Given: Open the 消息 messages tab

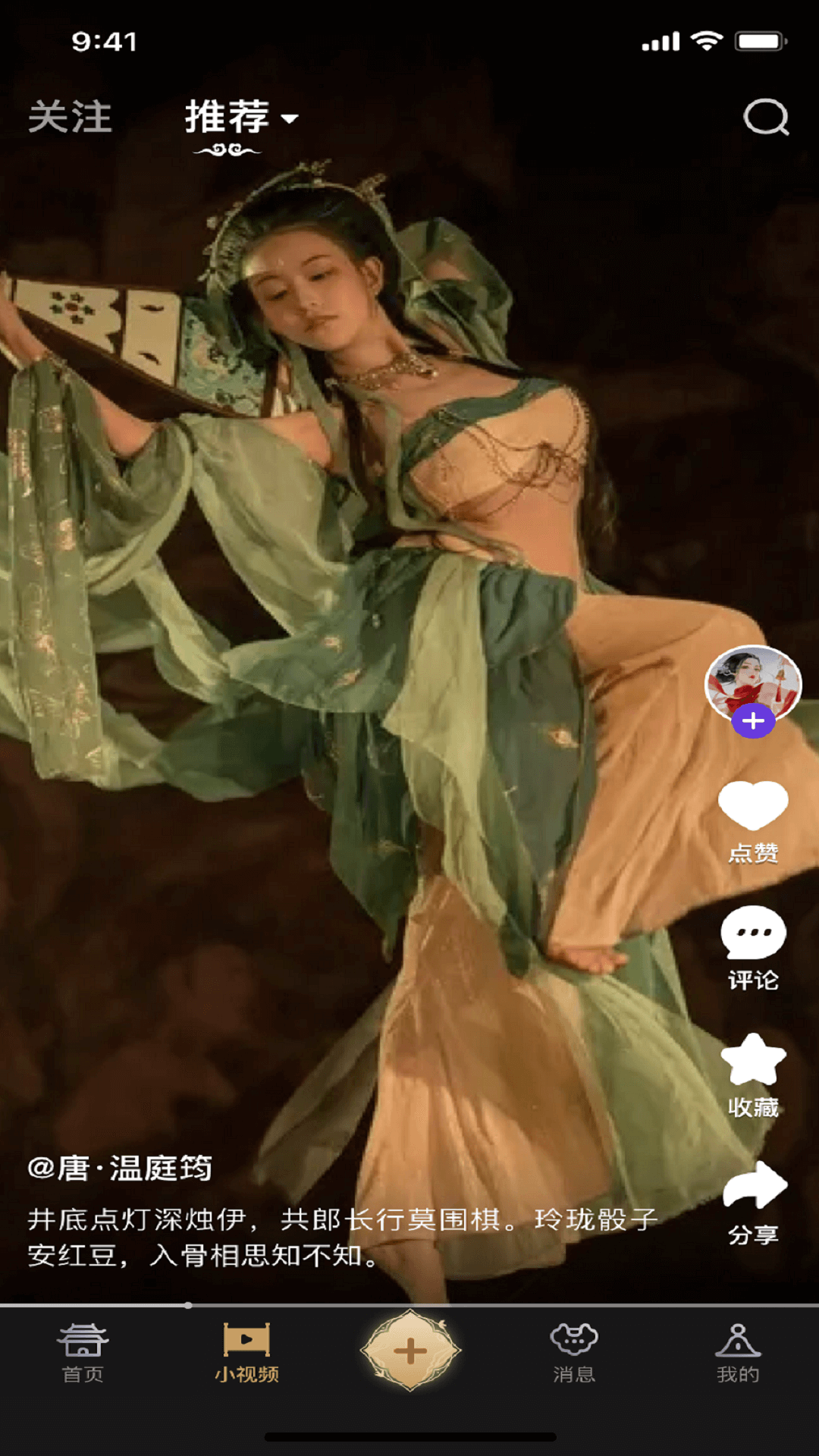Looking at the screenshot, I should (574, 1354).
